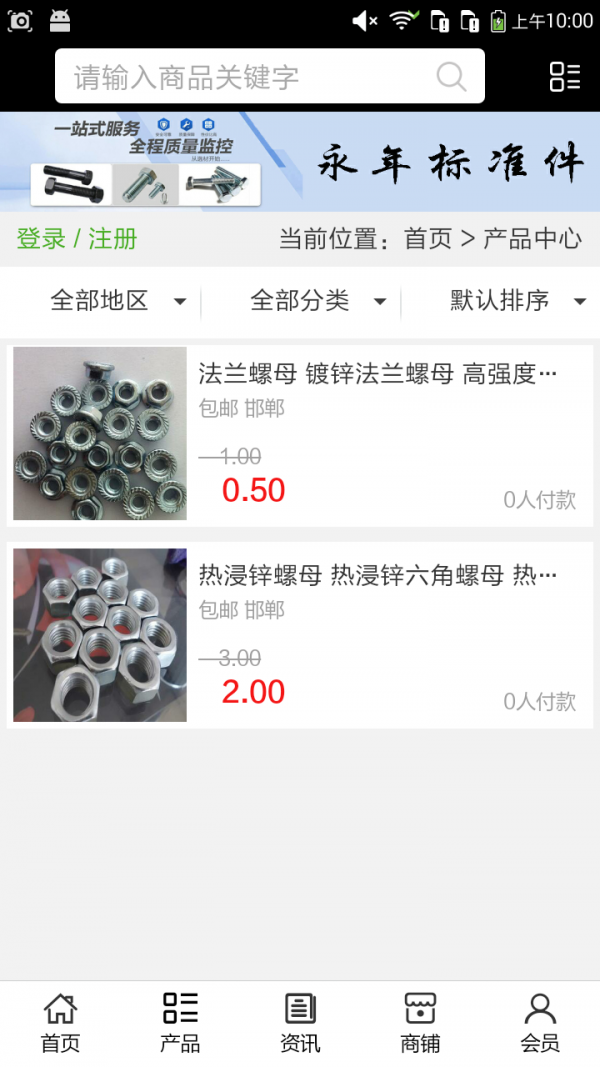Switch to the 资讯 tab
Screen dimensions: 600x1067
point(300,1023)
